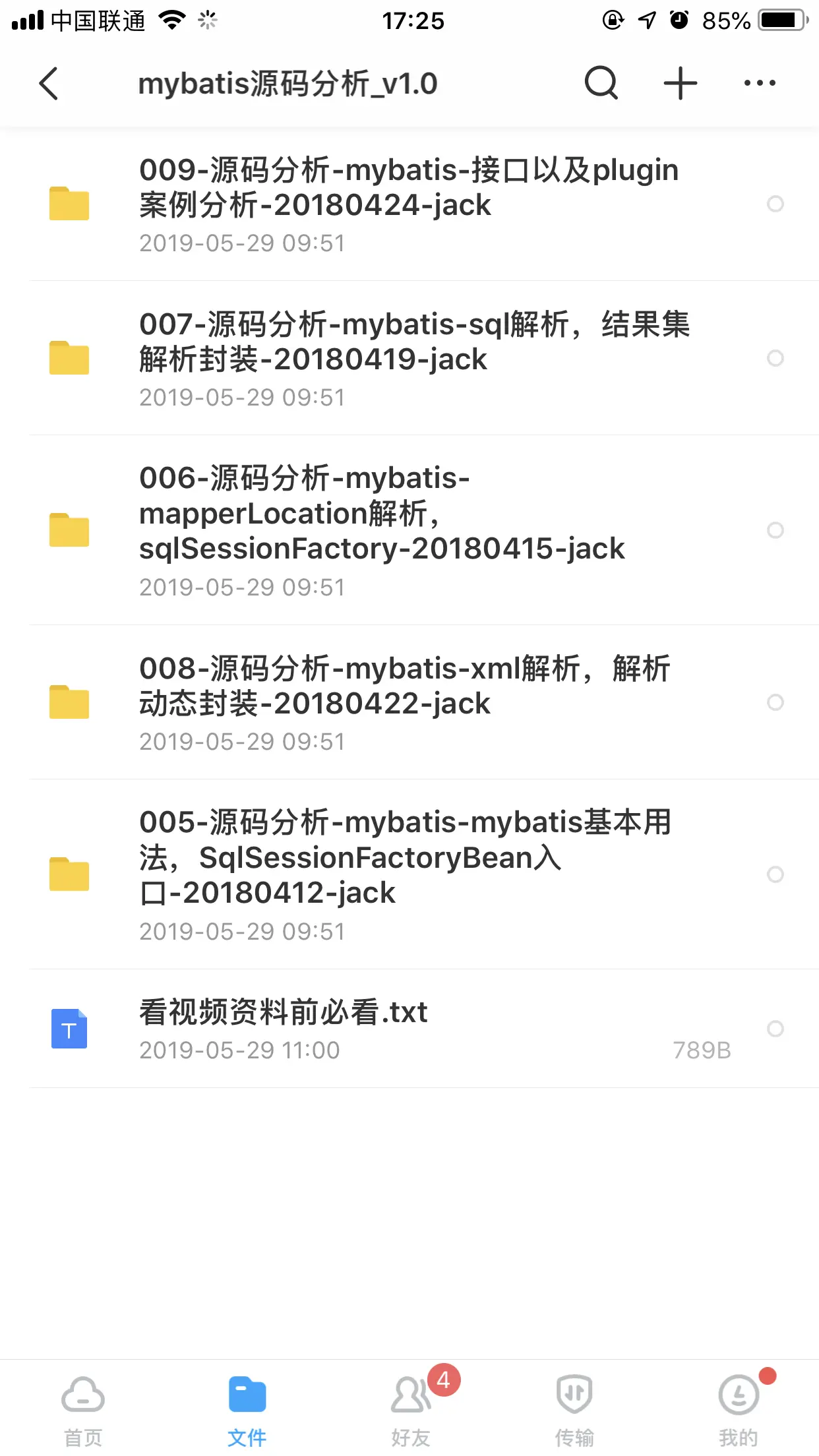Select the 005 folder's circle checkbox

pyautogui.click(x=775, y=874)
